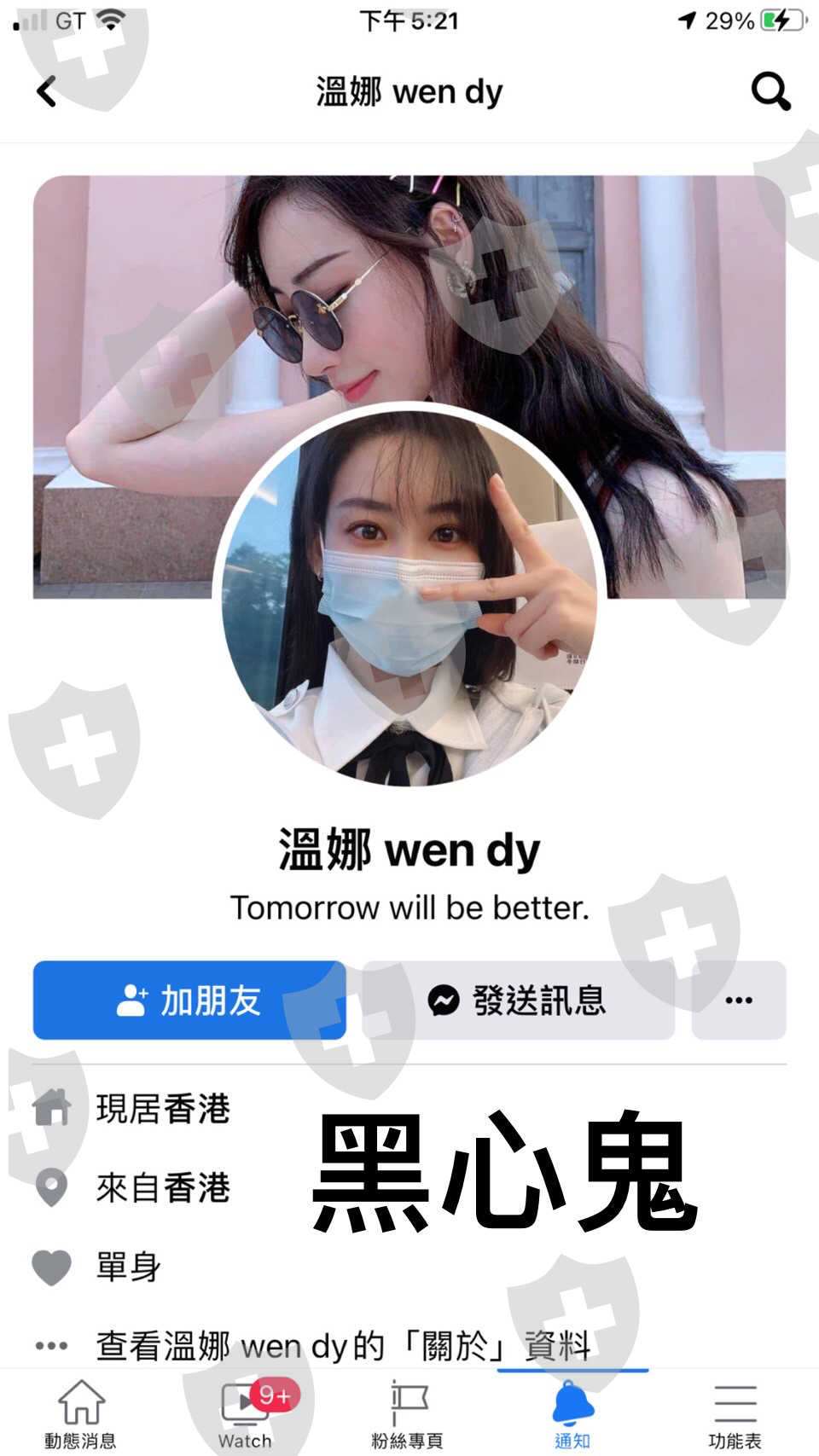Screen dimensions: 819x1456
Task: Go back with the top-left arrow
Action: coord(47,91)
